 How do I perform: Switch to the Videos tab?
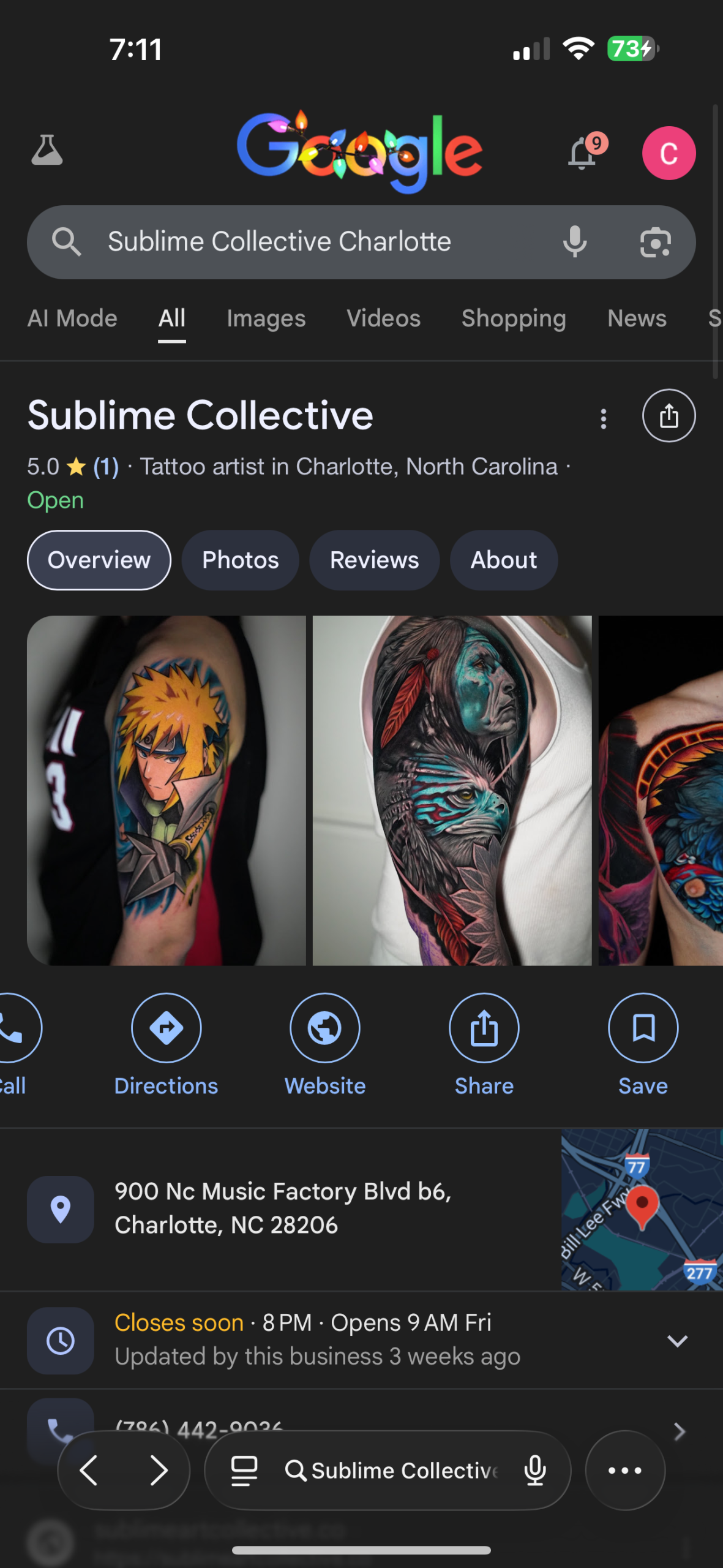pyautogui.click(x=383, y=318)
